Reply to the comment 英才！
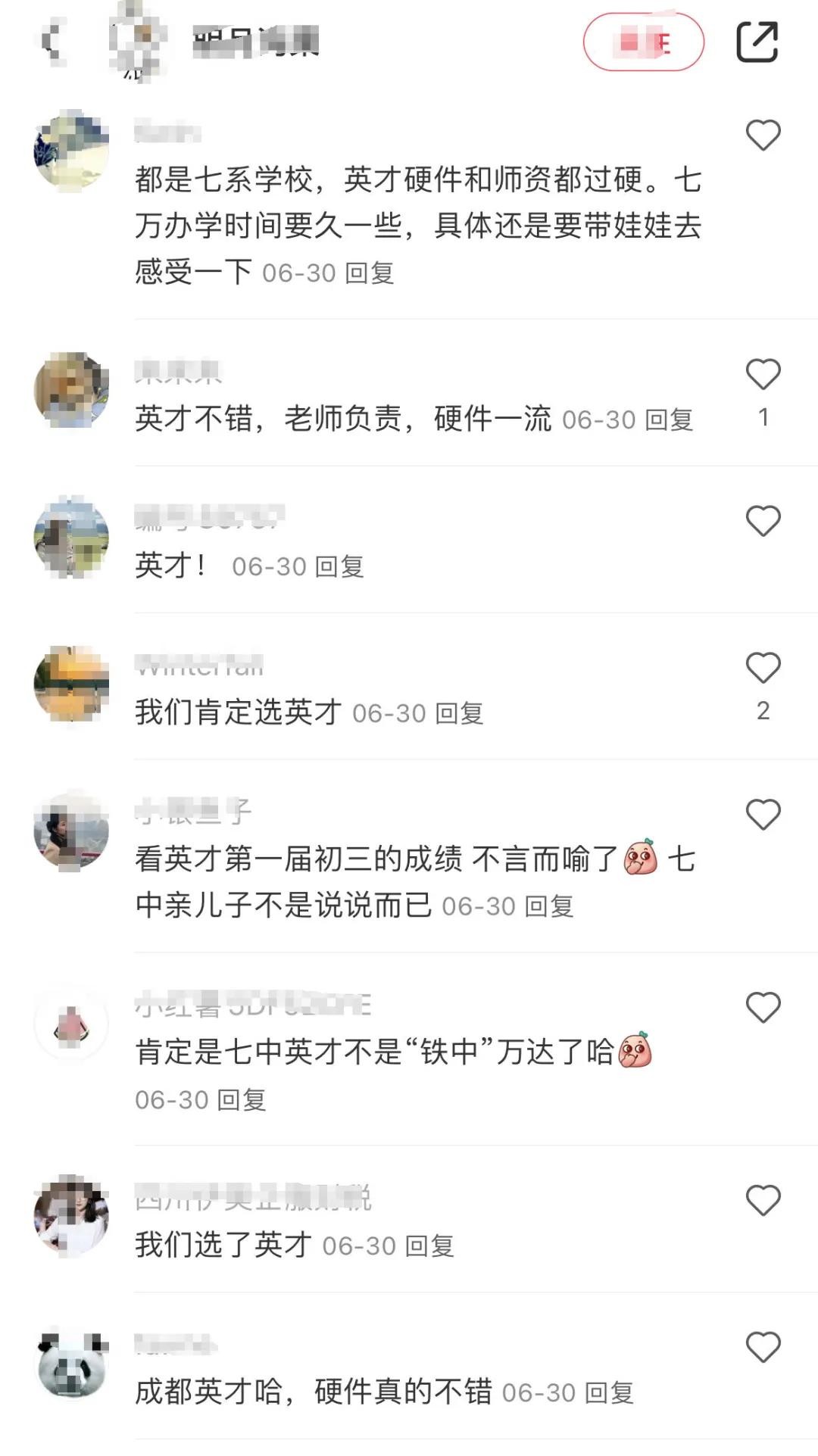The height and width of the screenshot is (1456, 818). pyautogui.click(x=339, y=566)
